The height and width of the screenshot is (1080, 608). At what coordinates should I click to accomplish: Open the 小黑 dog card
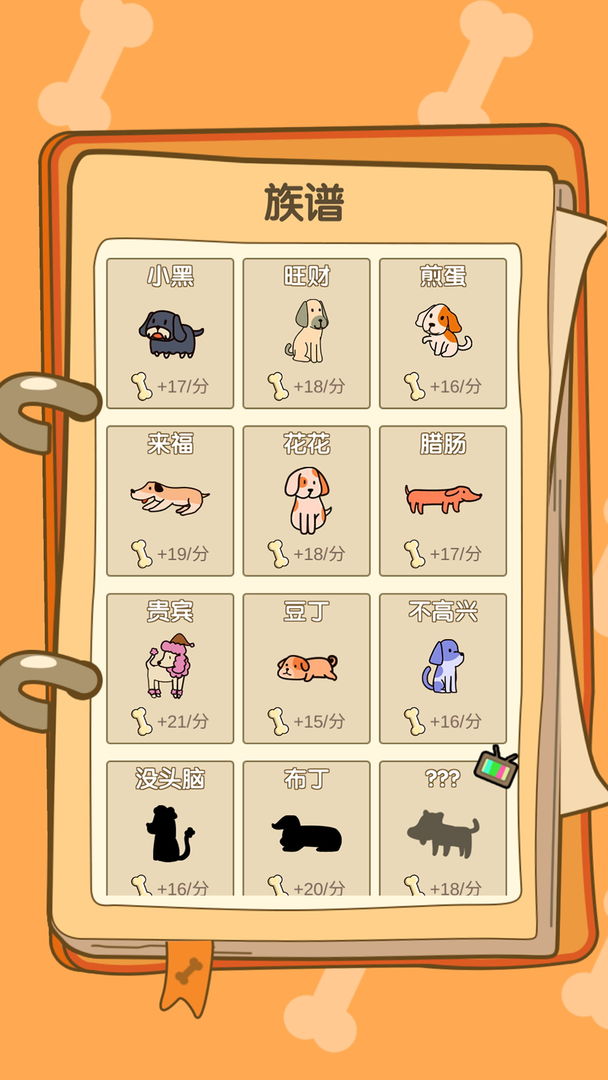[170, 333]
